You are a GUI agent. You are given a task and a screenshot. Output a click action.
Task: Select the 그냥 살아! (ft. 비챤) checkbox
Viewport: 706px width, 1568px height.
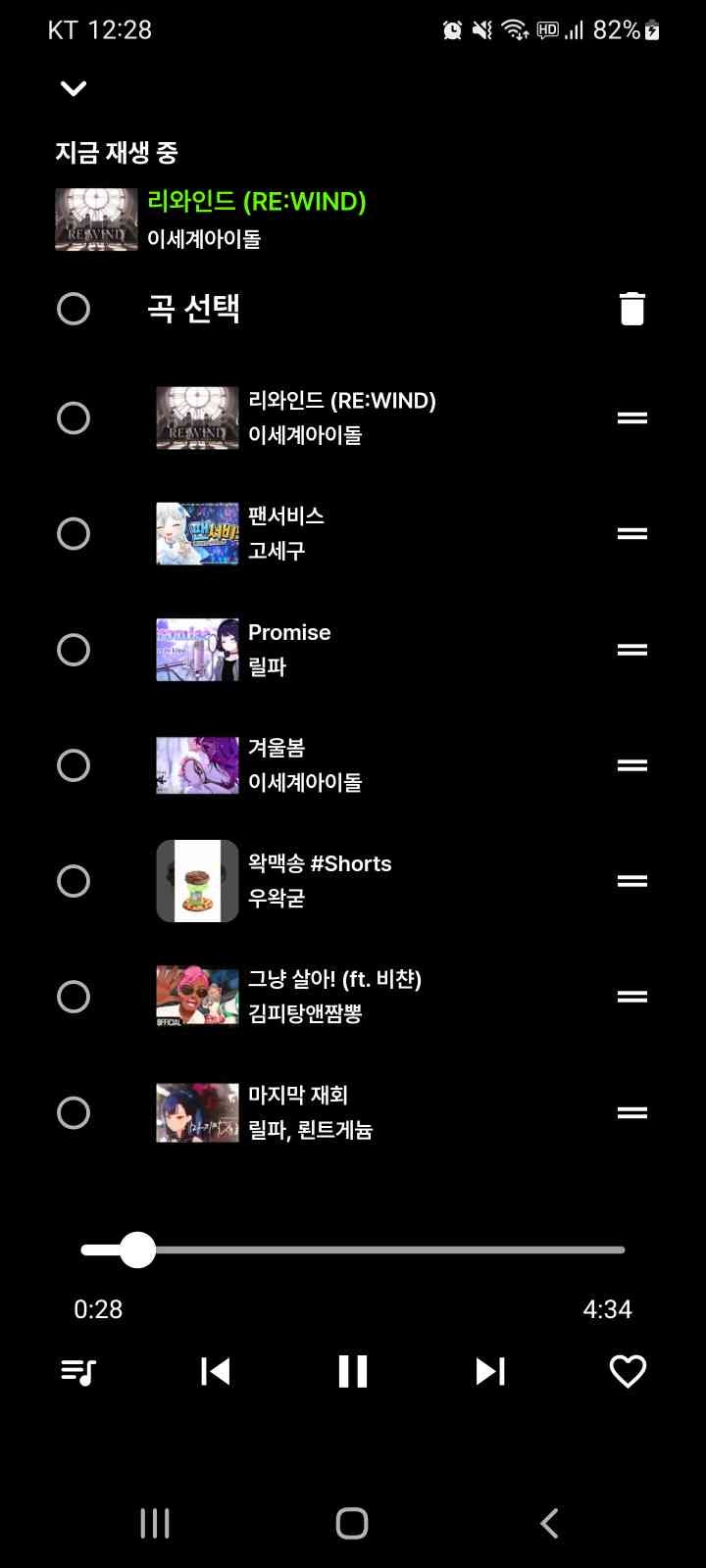click(74, 997)
